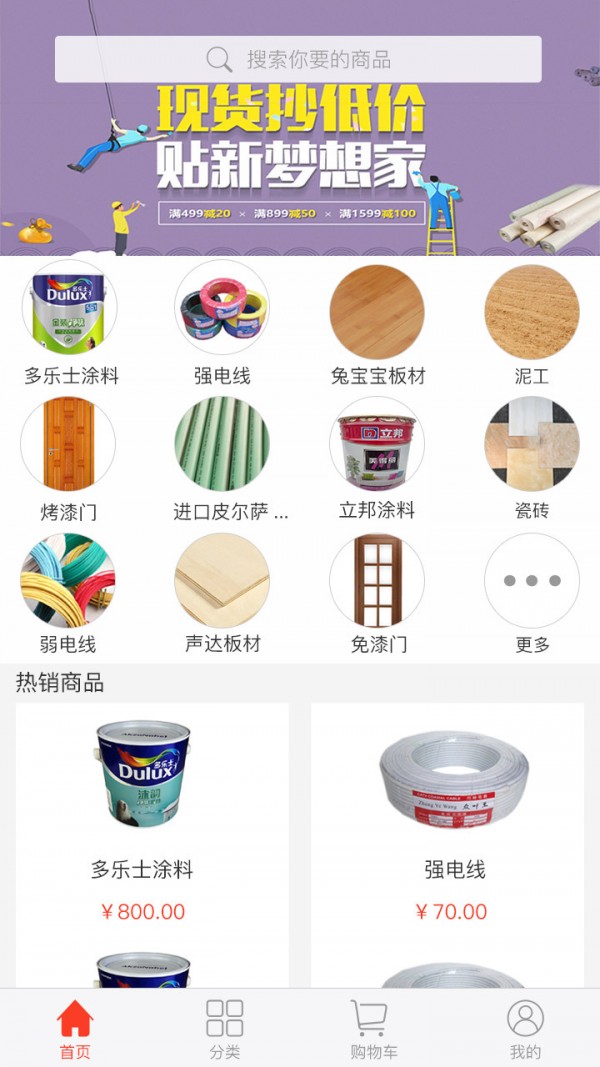Screen dimensions: 600x1067
Task: View the 烤漆门 category
Action: [68, 445]
